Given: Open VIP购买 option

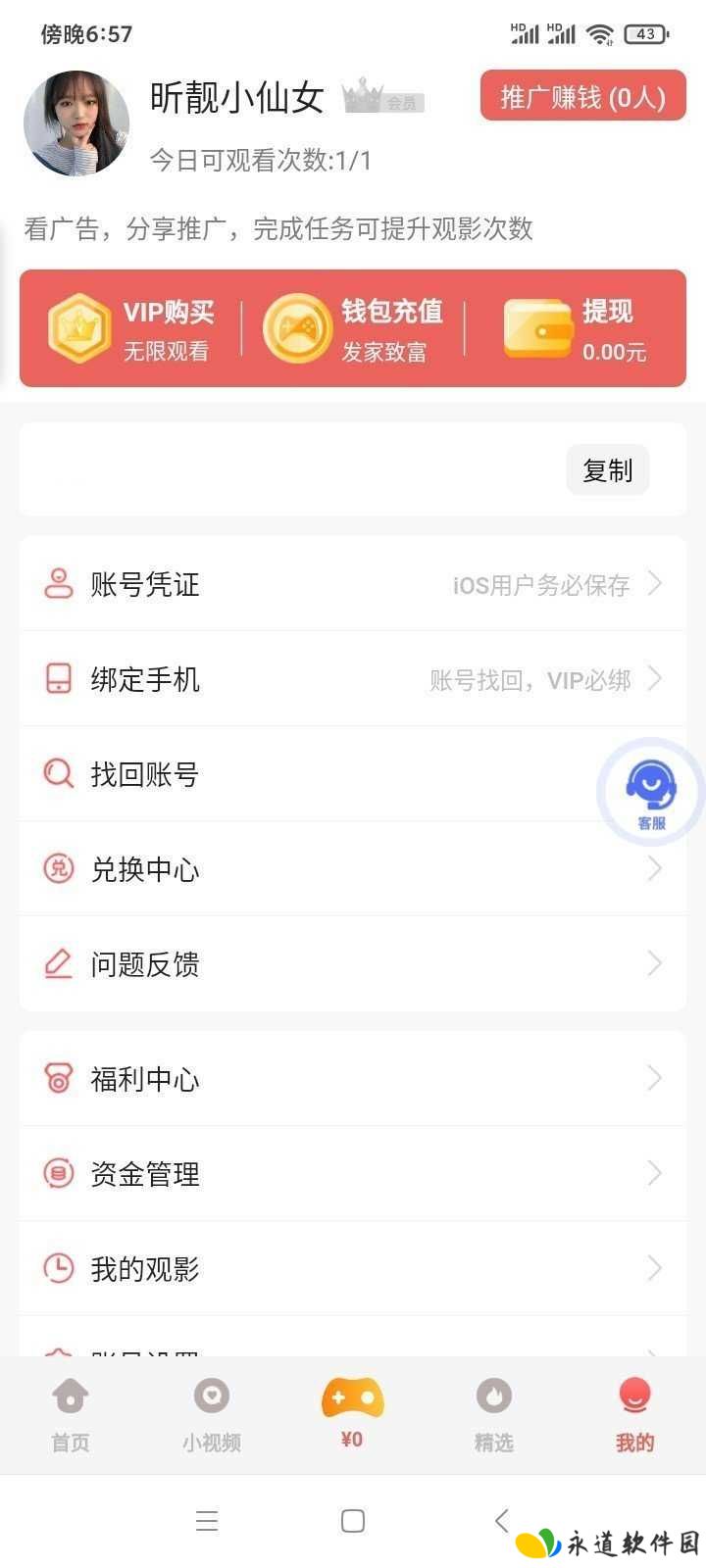Looking at the screenshot, I should click(131, 328).
